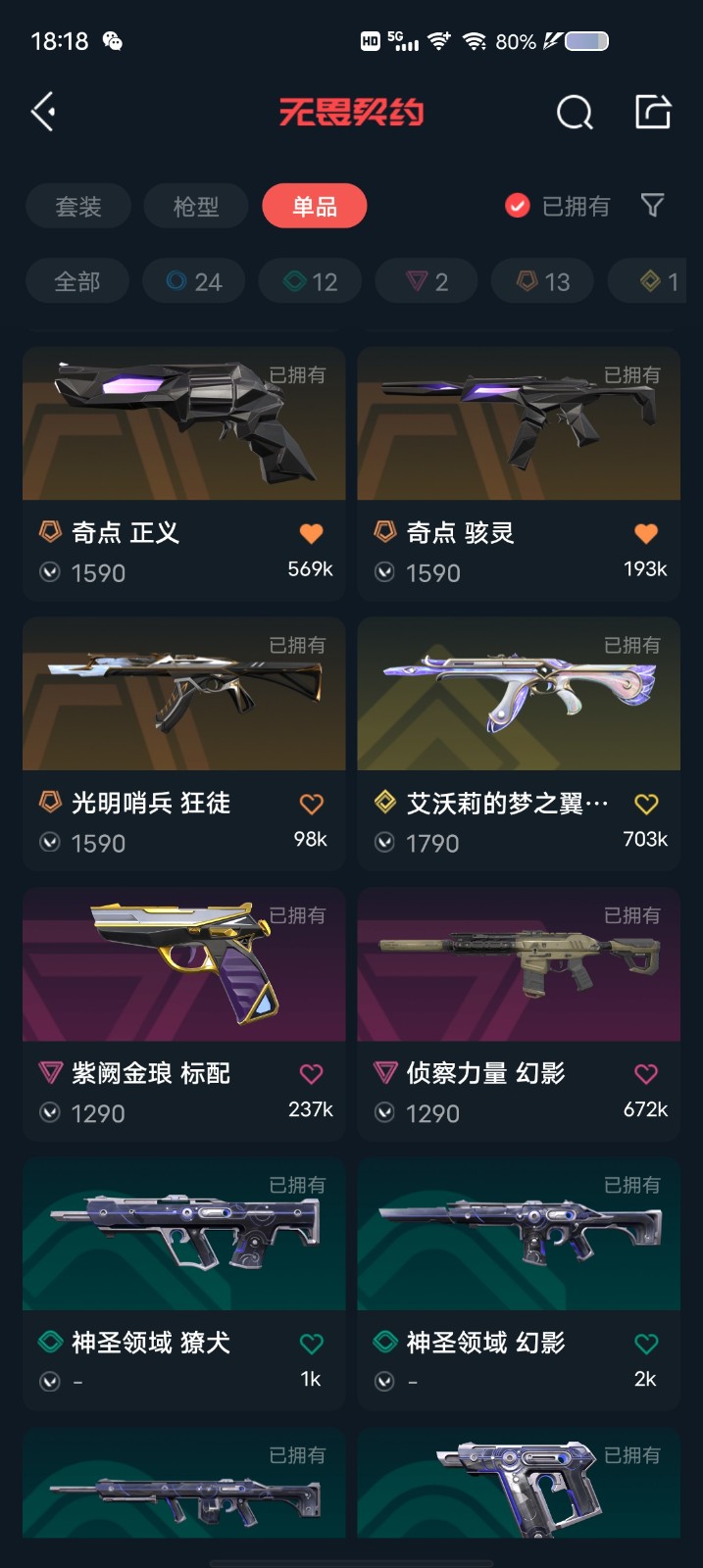
Task: Filter by the orange tier chip showing 13
Action: 542,282
